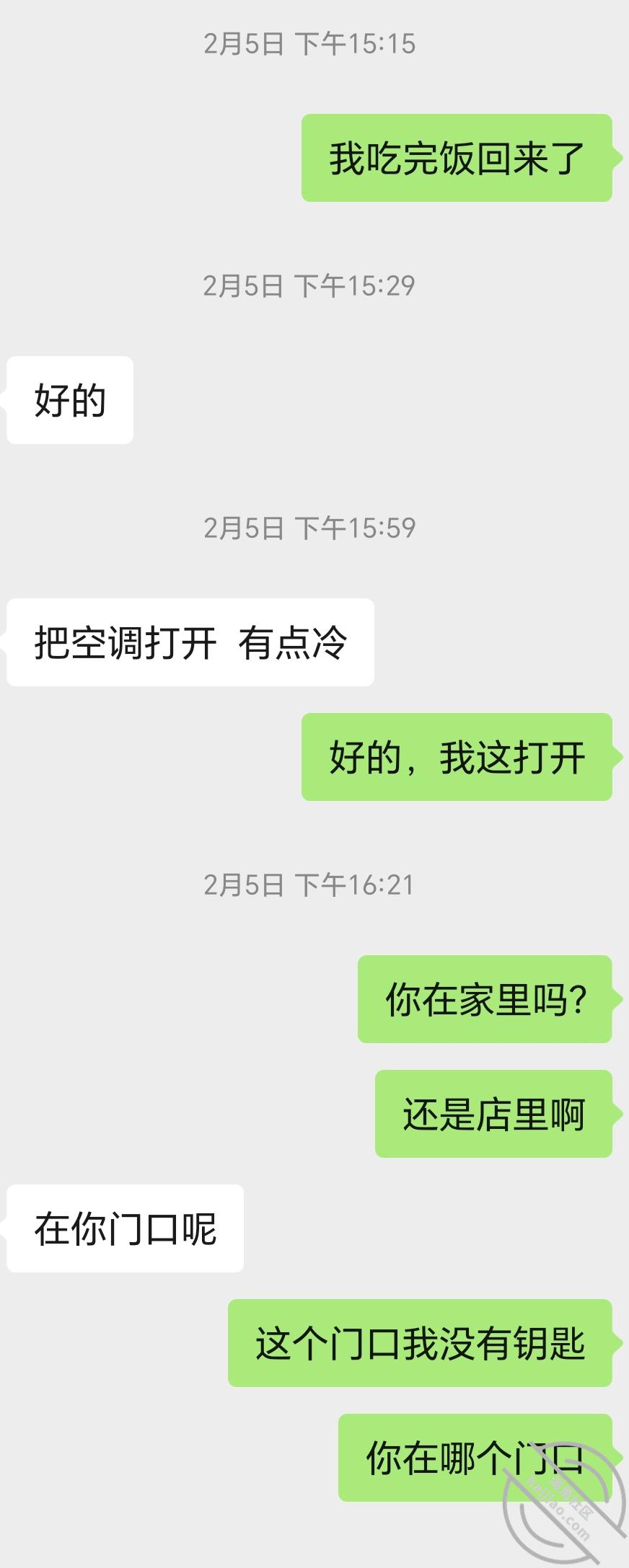Click the question mark in "你在家里吗？"
This screenshot has height=1568, width=629.
(x=577, y=998)
